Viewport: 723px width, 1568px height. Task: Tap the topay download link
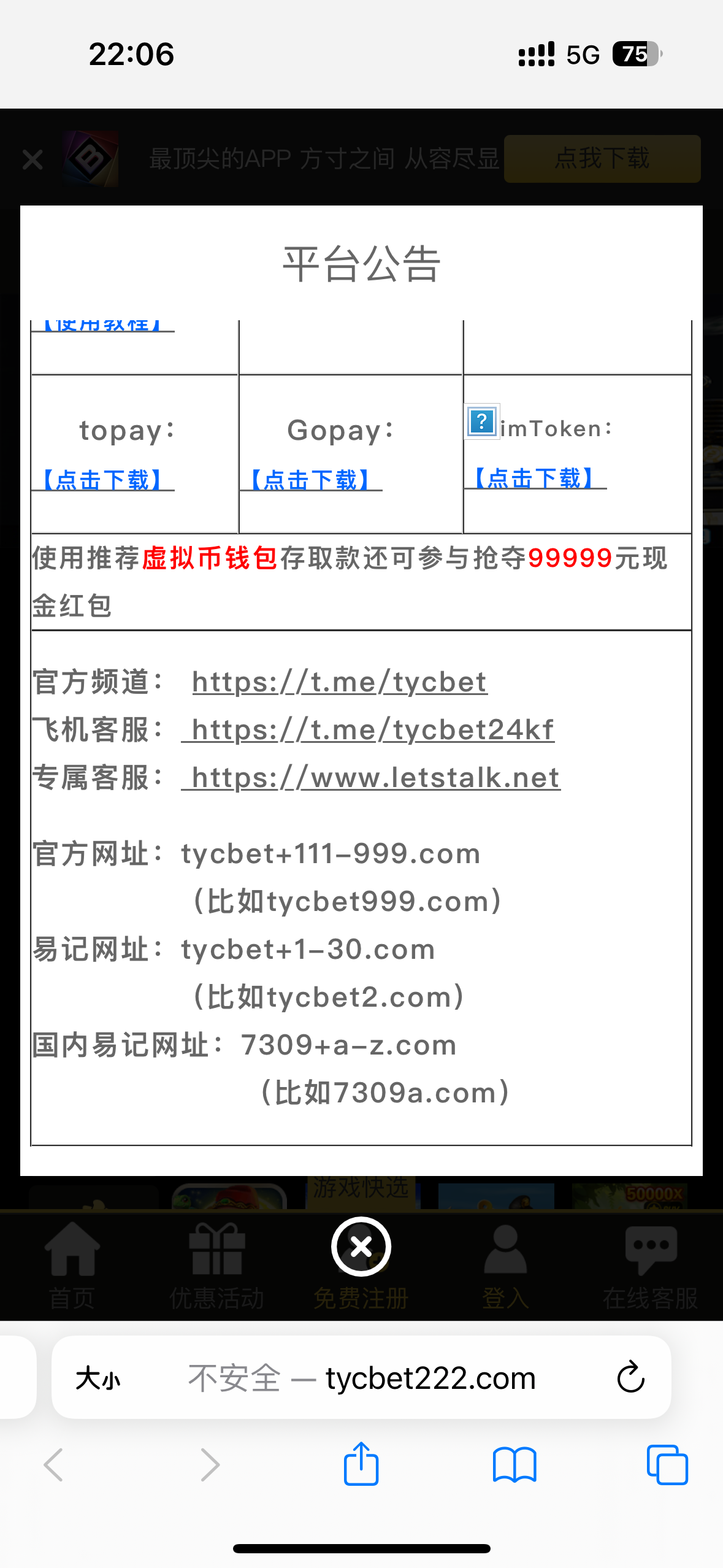click(103, 479)
